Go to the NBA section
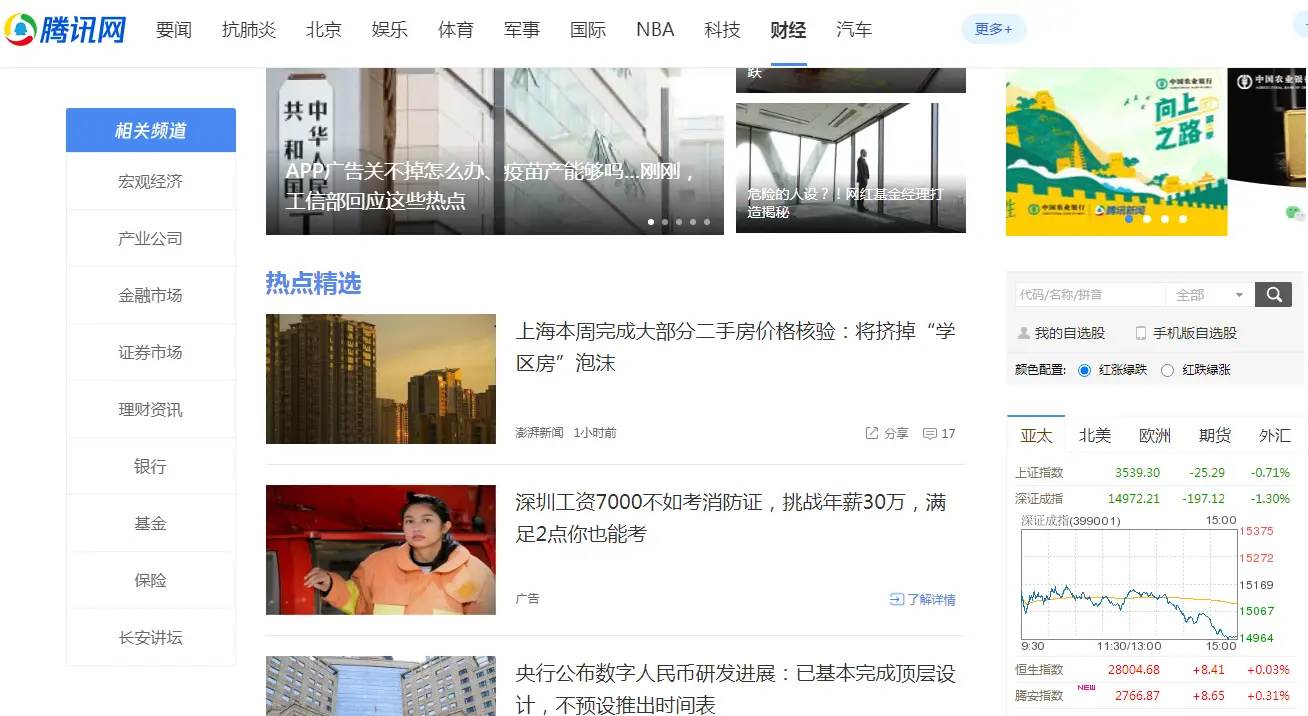The height and width of the screenshot is (716, 1308). (x=655, y=30)
